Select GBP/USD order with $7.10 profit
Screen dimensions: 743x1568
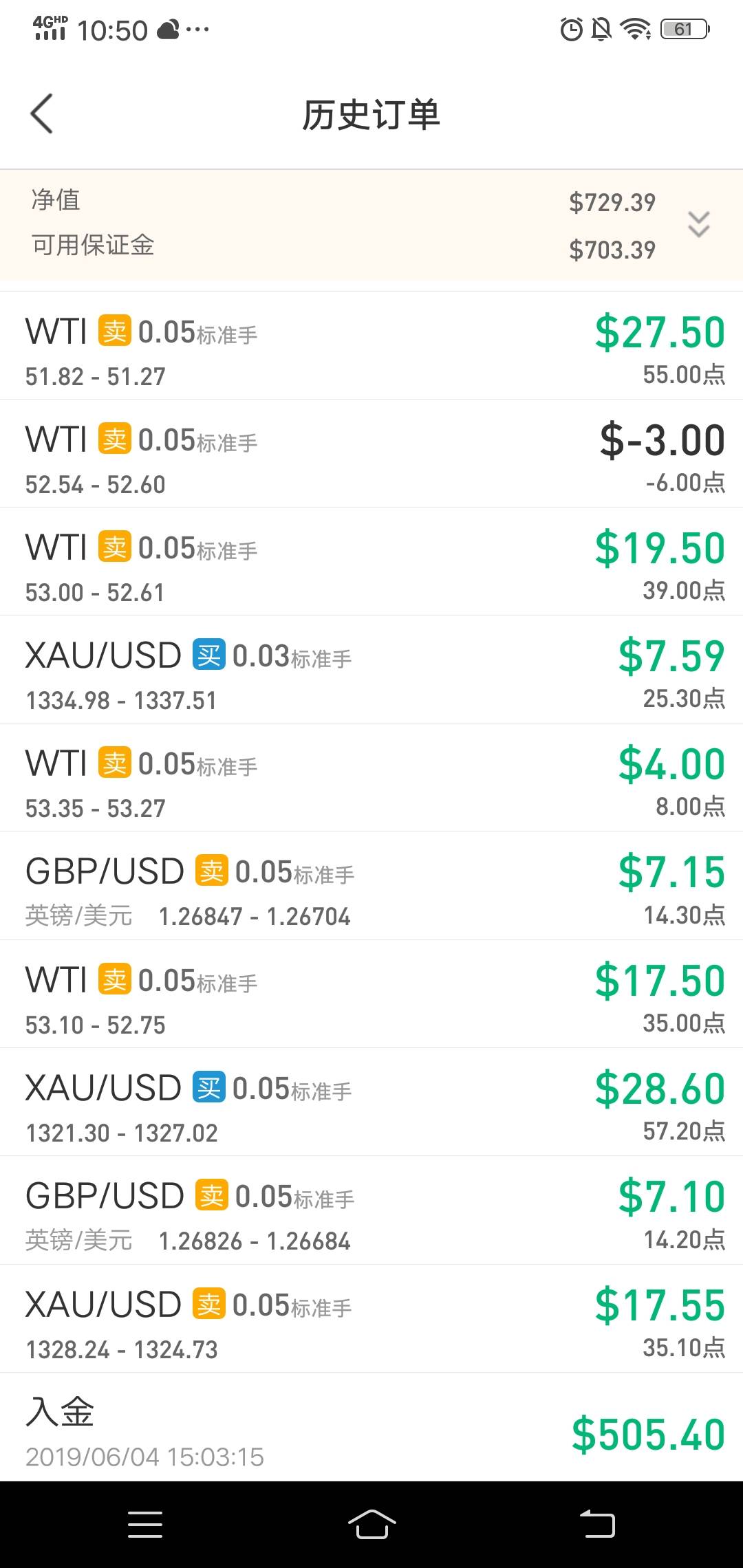[371, 1210]
